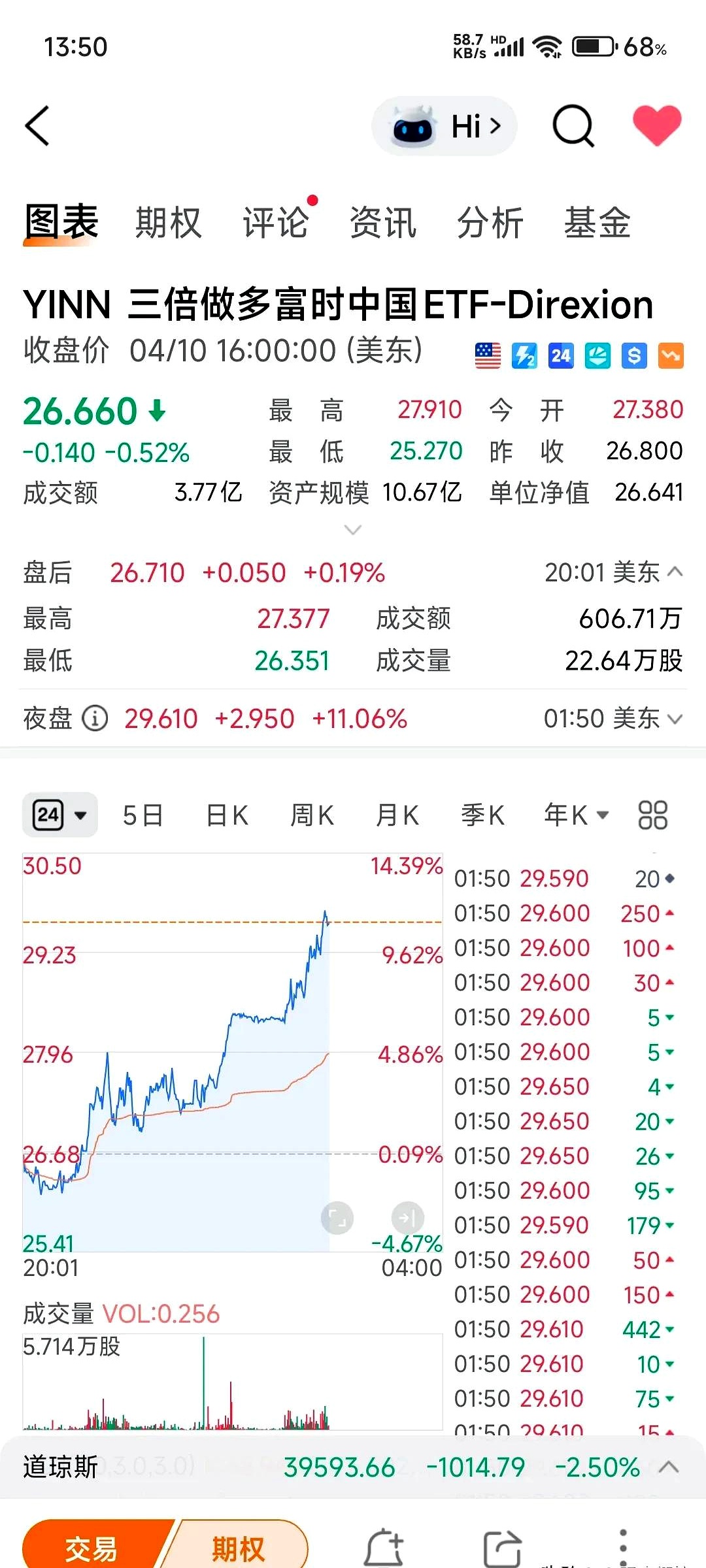This screenshot has width=706, height=1568.
Task: Open the Hi AI assistant robot
Action: (x=443, y=126)
